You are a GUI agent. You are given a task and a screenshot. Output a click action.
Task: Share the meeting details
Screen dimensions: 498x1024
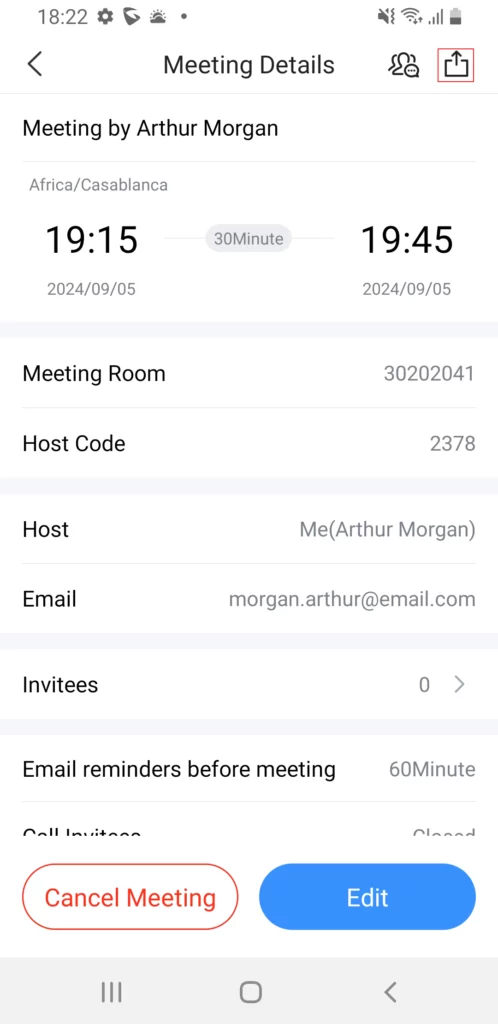click(456, 65)
